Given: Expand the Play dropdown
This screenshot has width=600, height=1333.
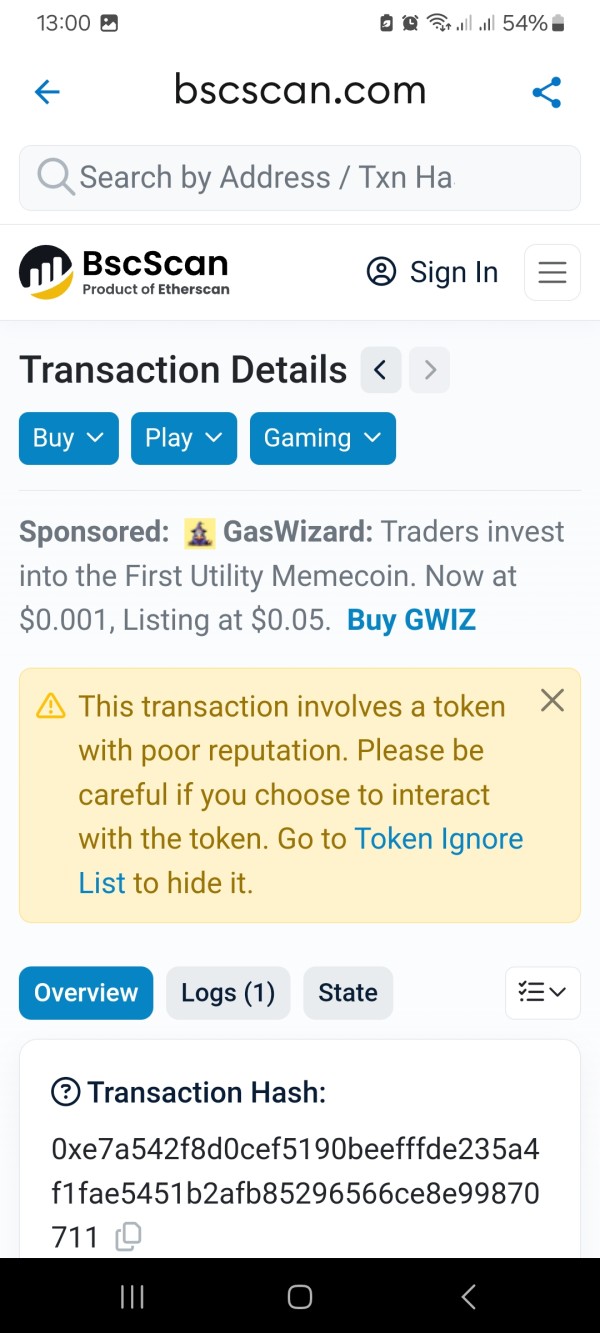Looking at the screenshot, I should 184,438.
